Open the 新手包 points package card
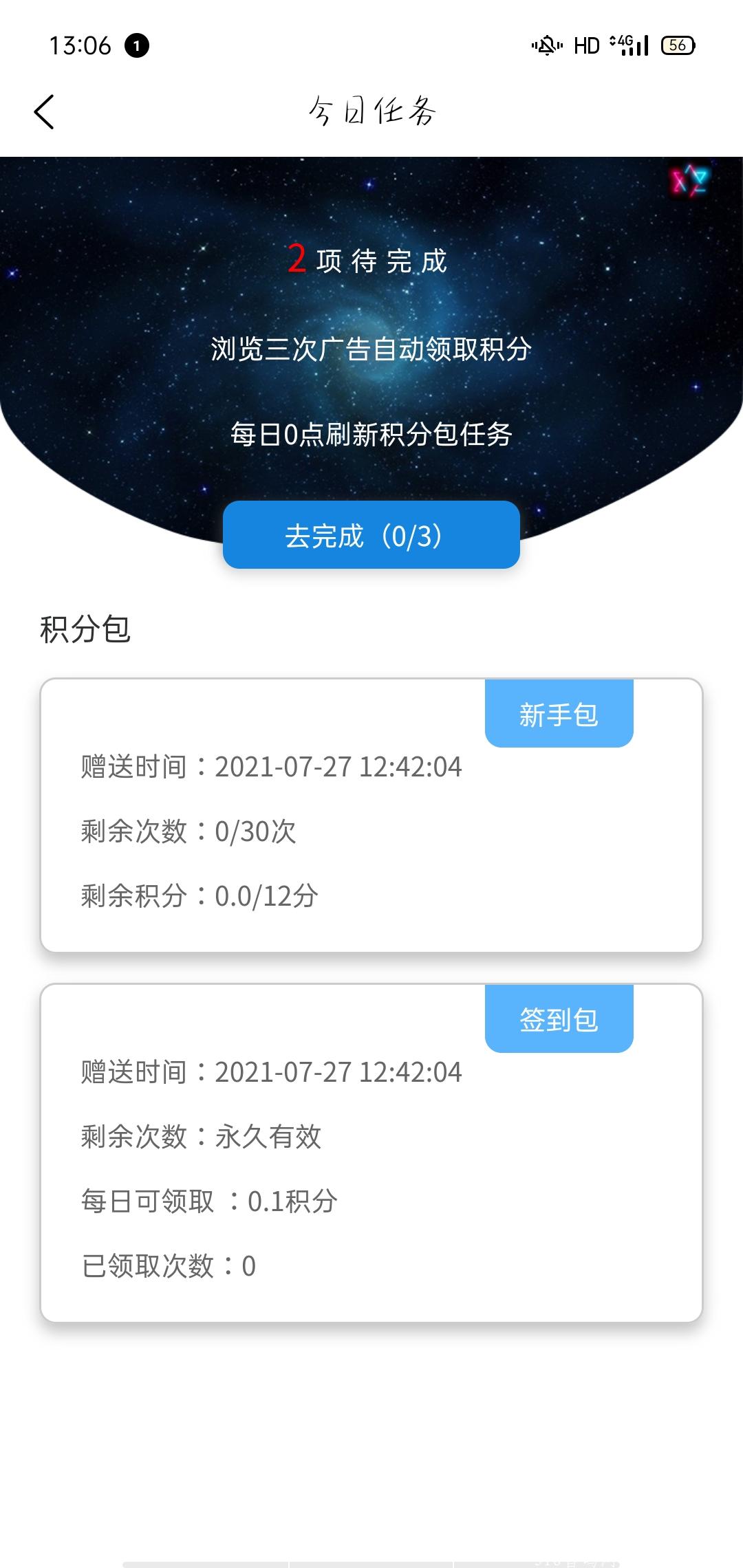The width and height of the screenshot is (743, 1568). 371,816
